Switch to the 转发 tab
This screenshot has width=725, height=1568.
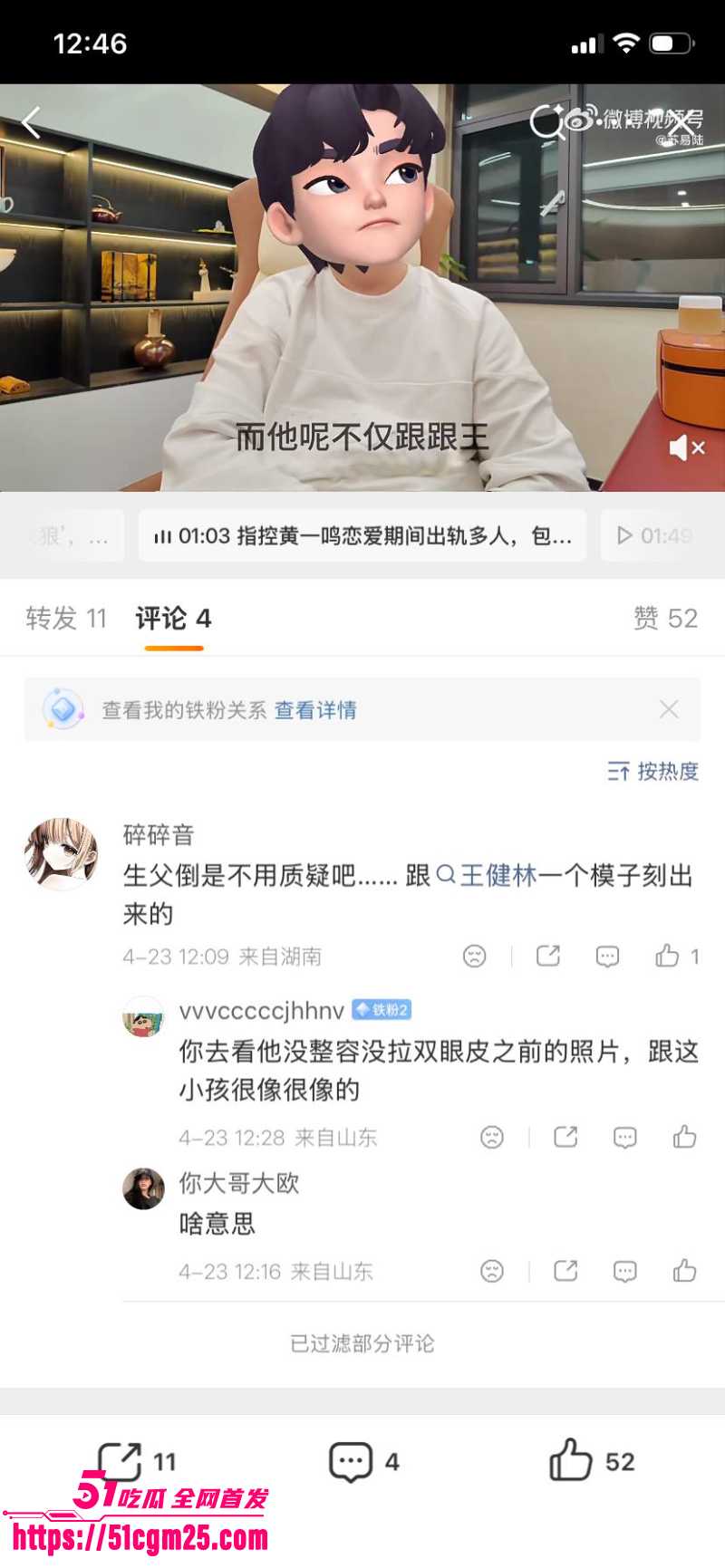65,618
